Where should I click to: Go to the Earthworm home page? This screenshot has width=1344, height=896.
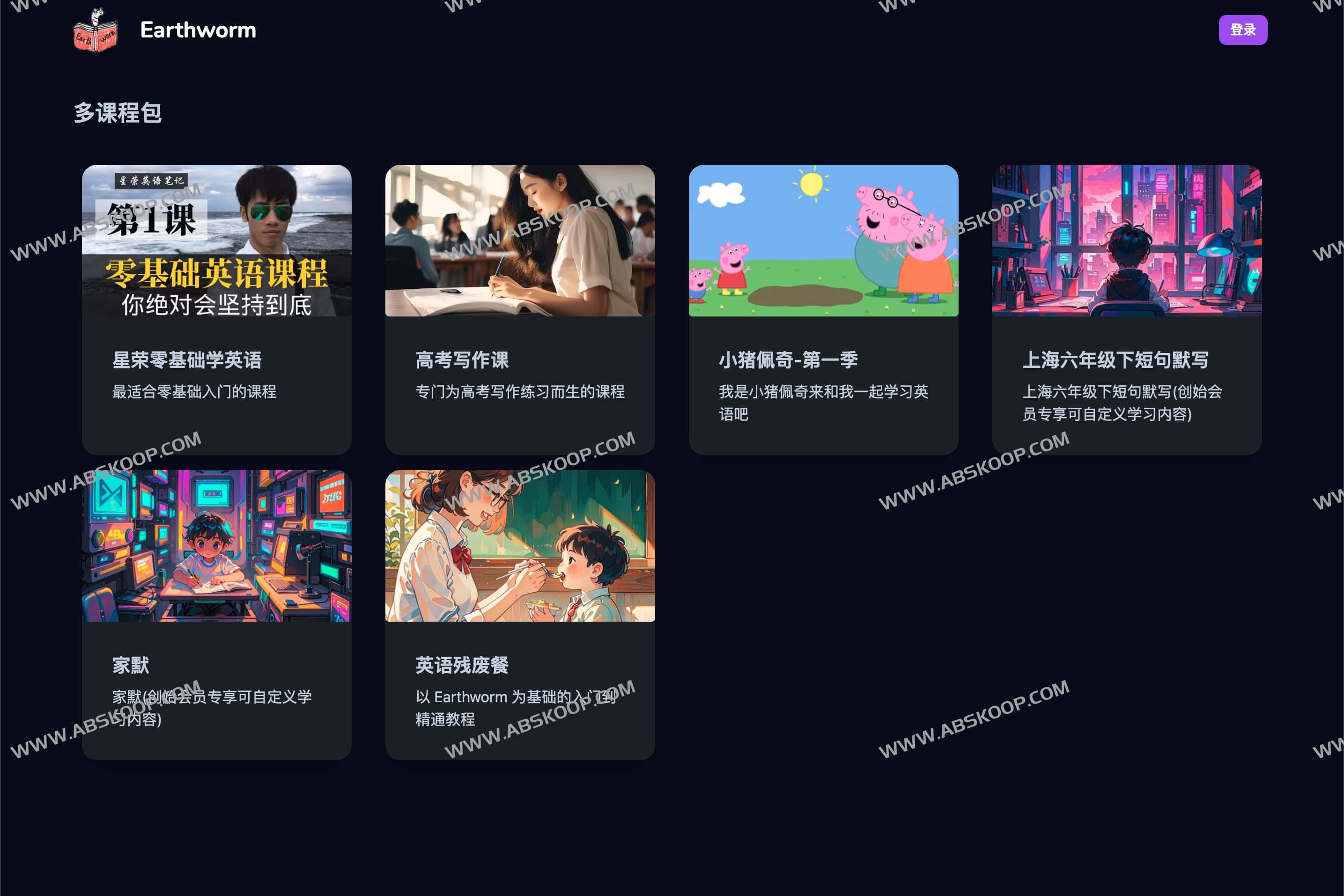[166, 29]
